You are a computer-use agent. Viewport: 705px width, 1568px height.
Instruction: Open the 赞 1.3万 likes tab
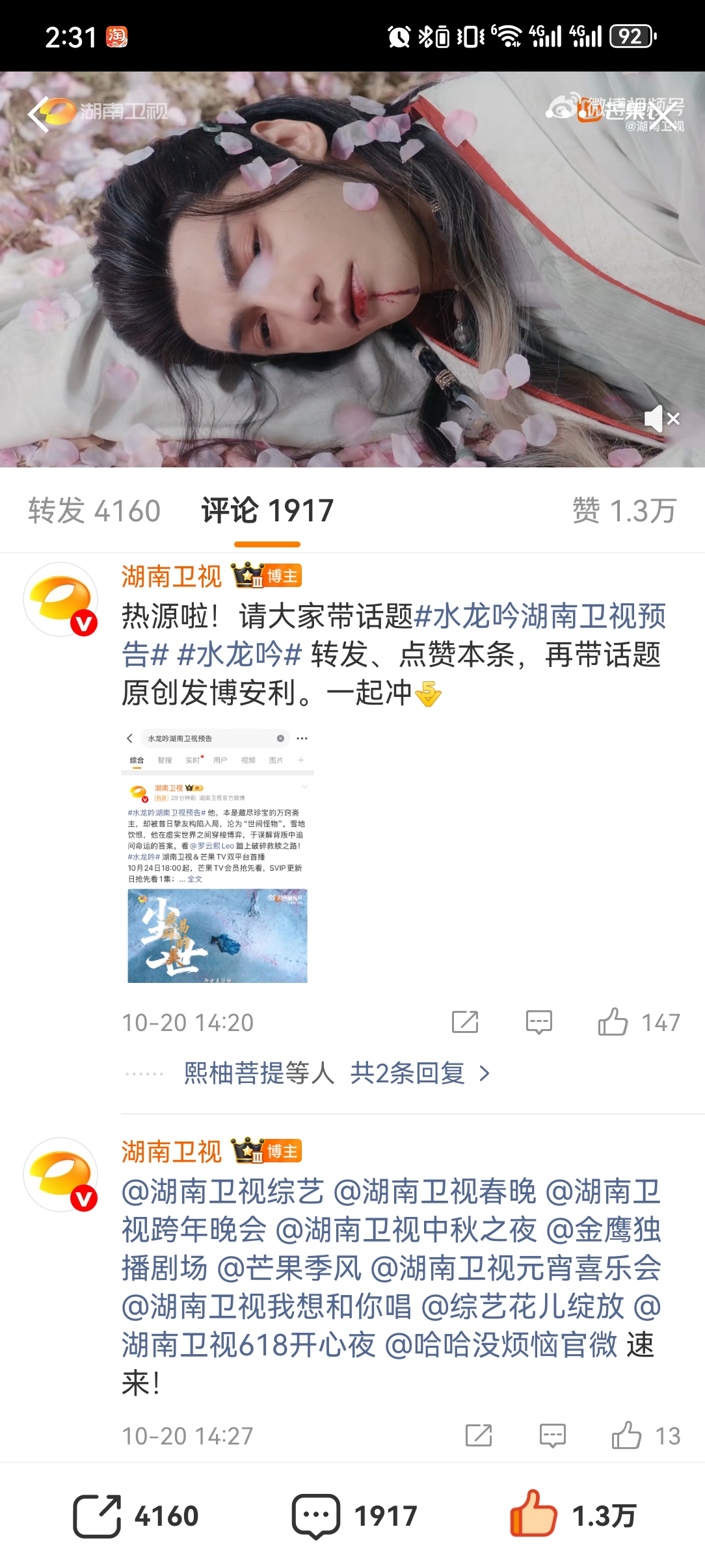point(624,511)
